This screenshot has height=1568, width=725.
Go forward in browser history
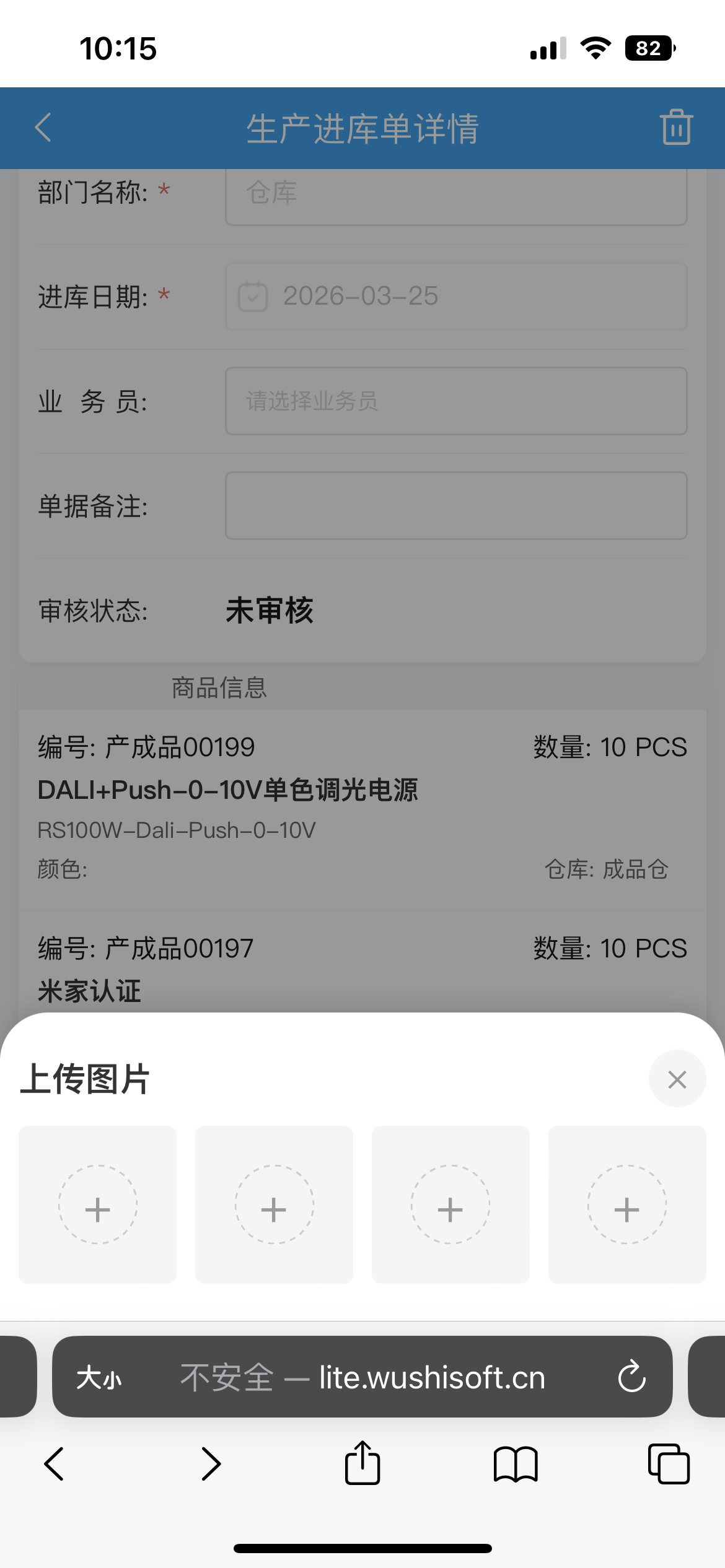pos(211,1464)
